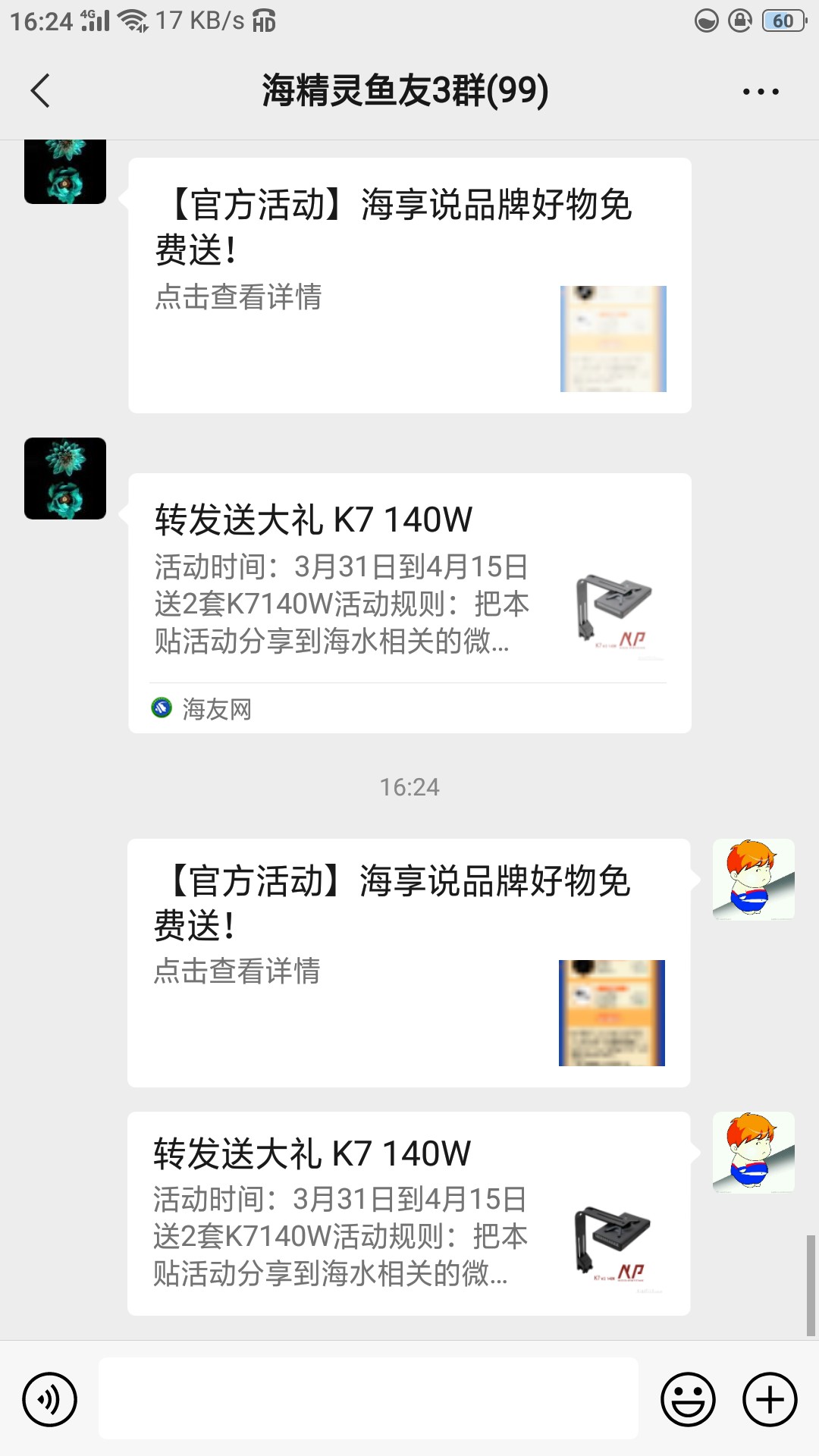Open the plus attachments menu
819x1456 pixels.
770,1399
